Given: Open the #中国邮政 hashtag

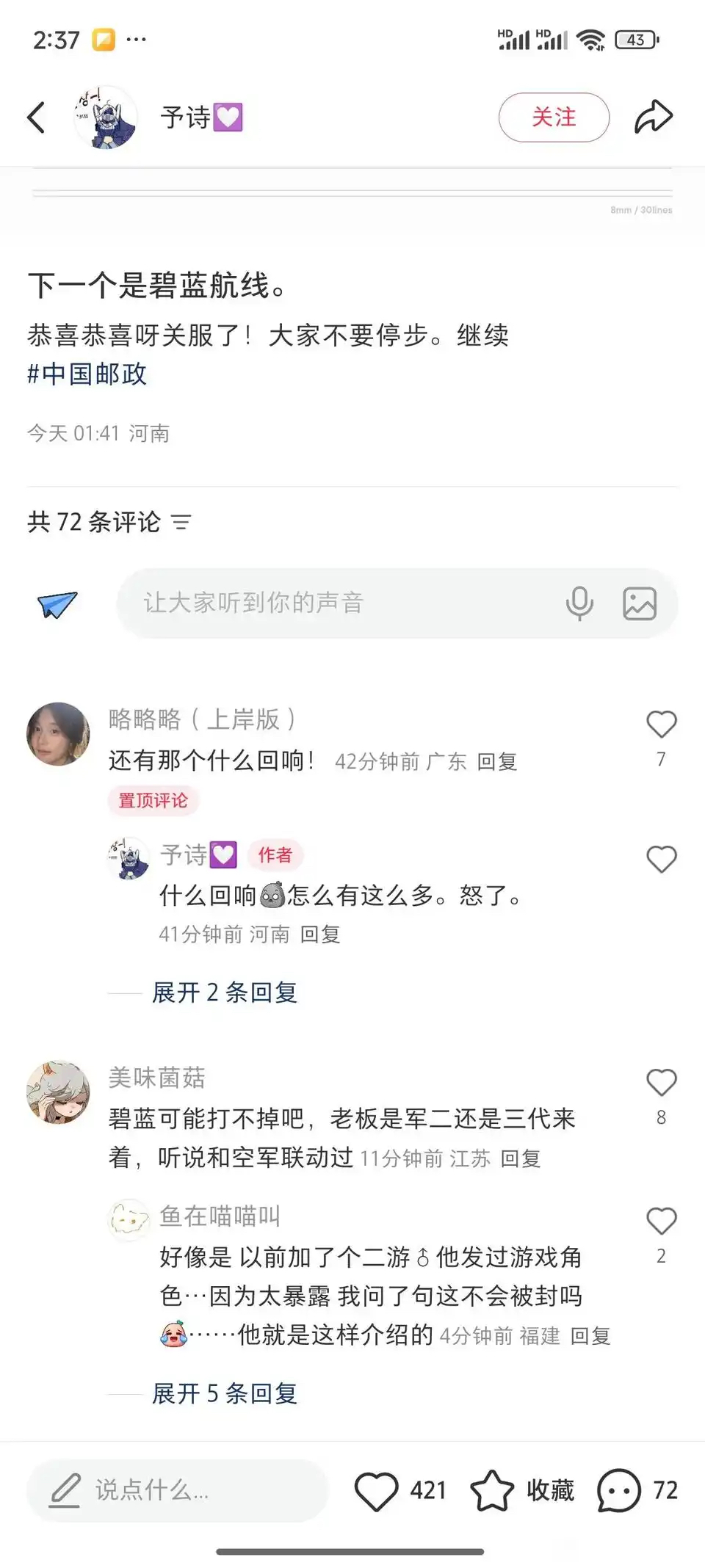Looking at the screenshot, I should pos(87,374).
